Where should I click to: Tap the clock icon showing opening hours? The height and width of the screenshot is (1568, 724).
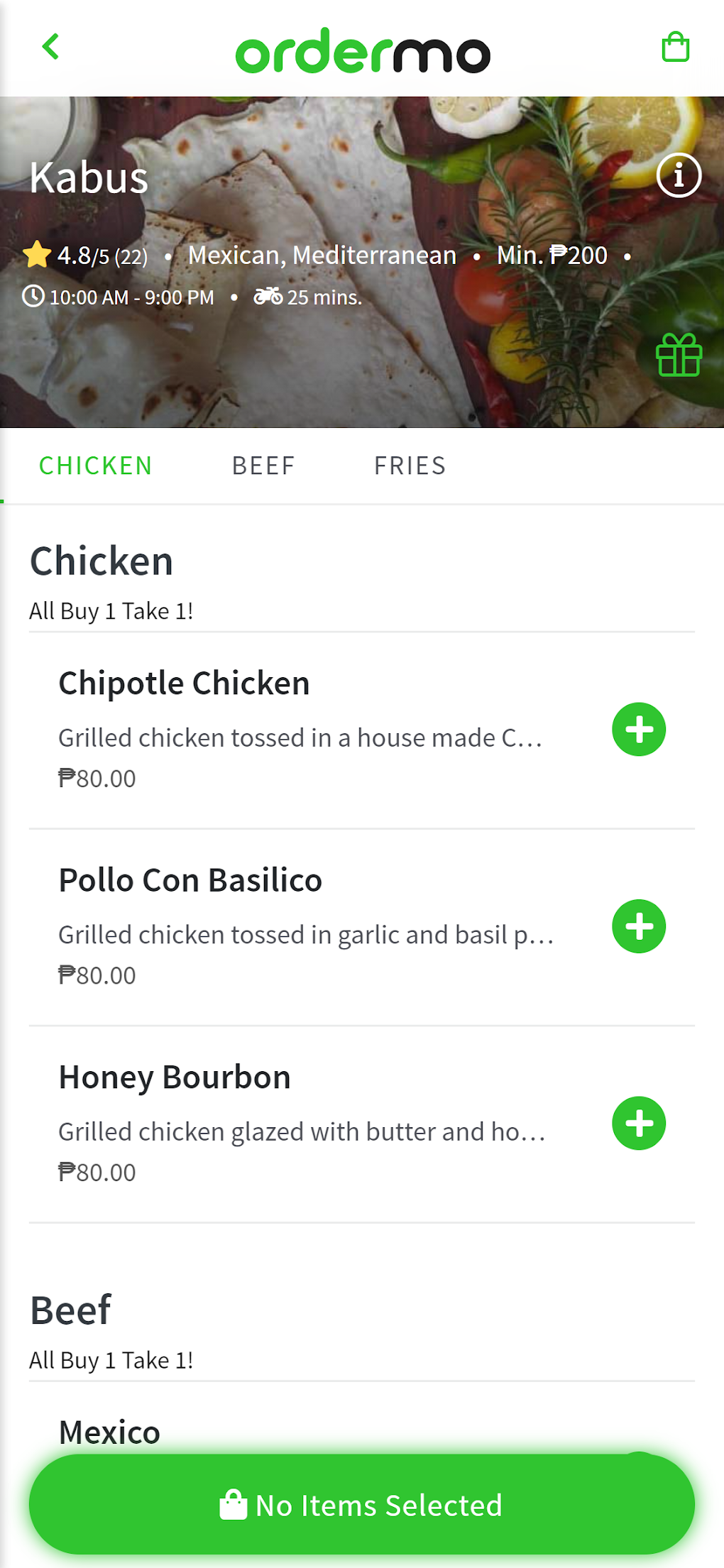pyautogui.click(x=33, y=297)
